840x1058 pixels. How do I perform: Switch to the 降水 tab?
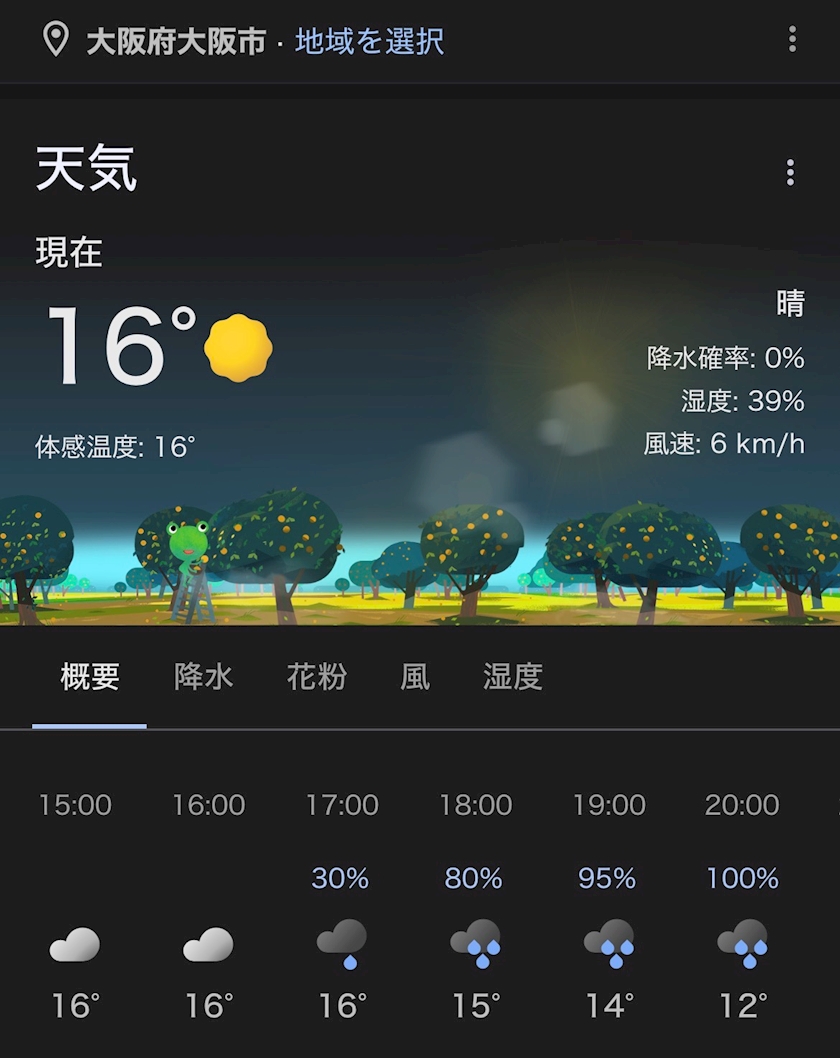[203, 676]
